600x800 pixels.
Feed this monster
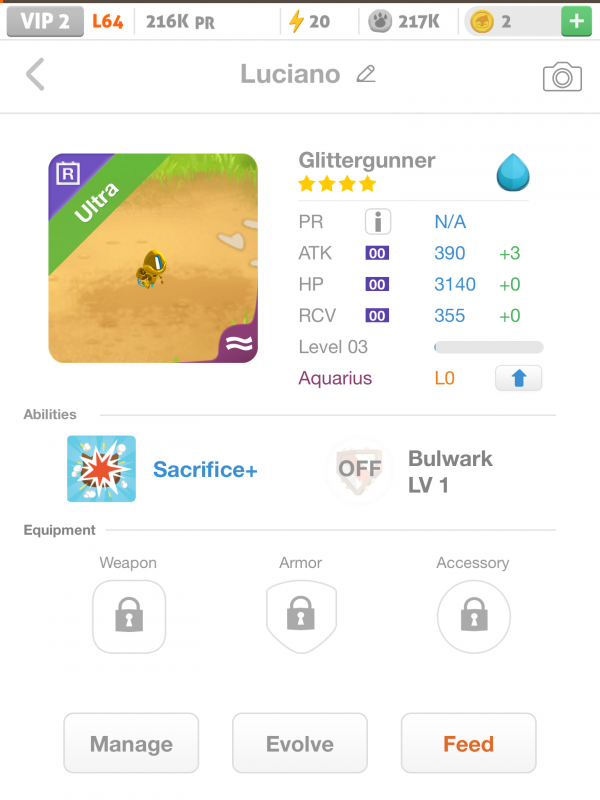(x=468, y=744)
